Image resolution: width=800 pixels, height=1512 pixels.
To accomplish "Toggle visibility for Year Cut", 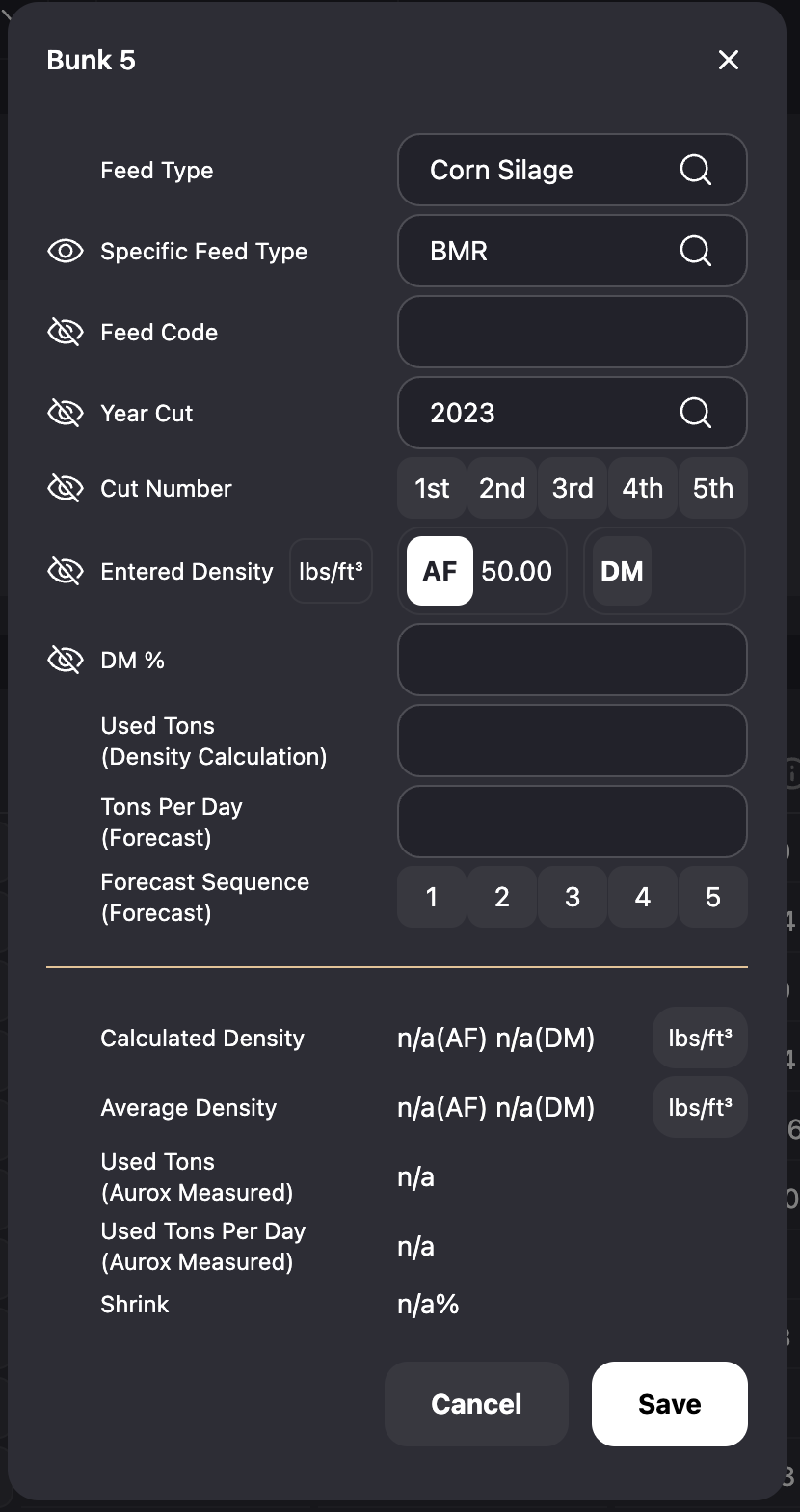I will [65, 413].
